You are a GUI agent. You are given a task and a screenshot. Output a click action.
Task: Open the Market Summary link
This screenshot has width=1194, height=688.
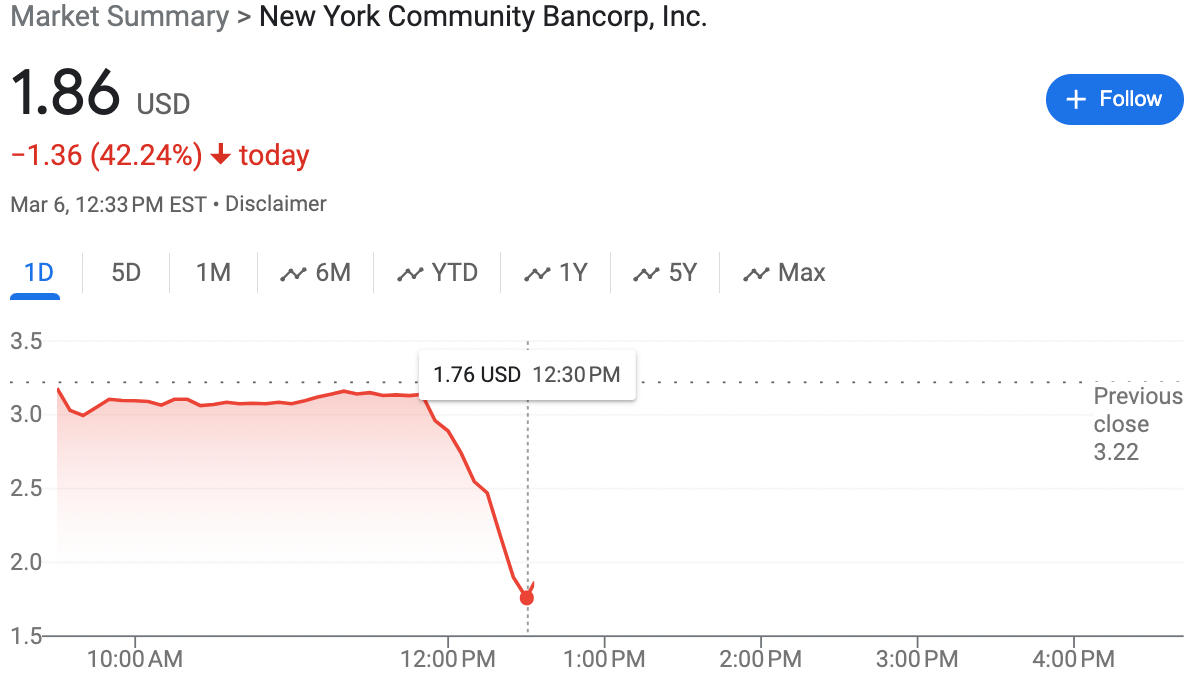pyautogui.click(x=119, y=17)
